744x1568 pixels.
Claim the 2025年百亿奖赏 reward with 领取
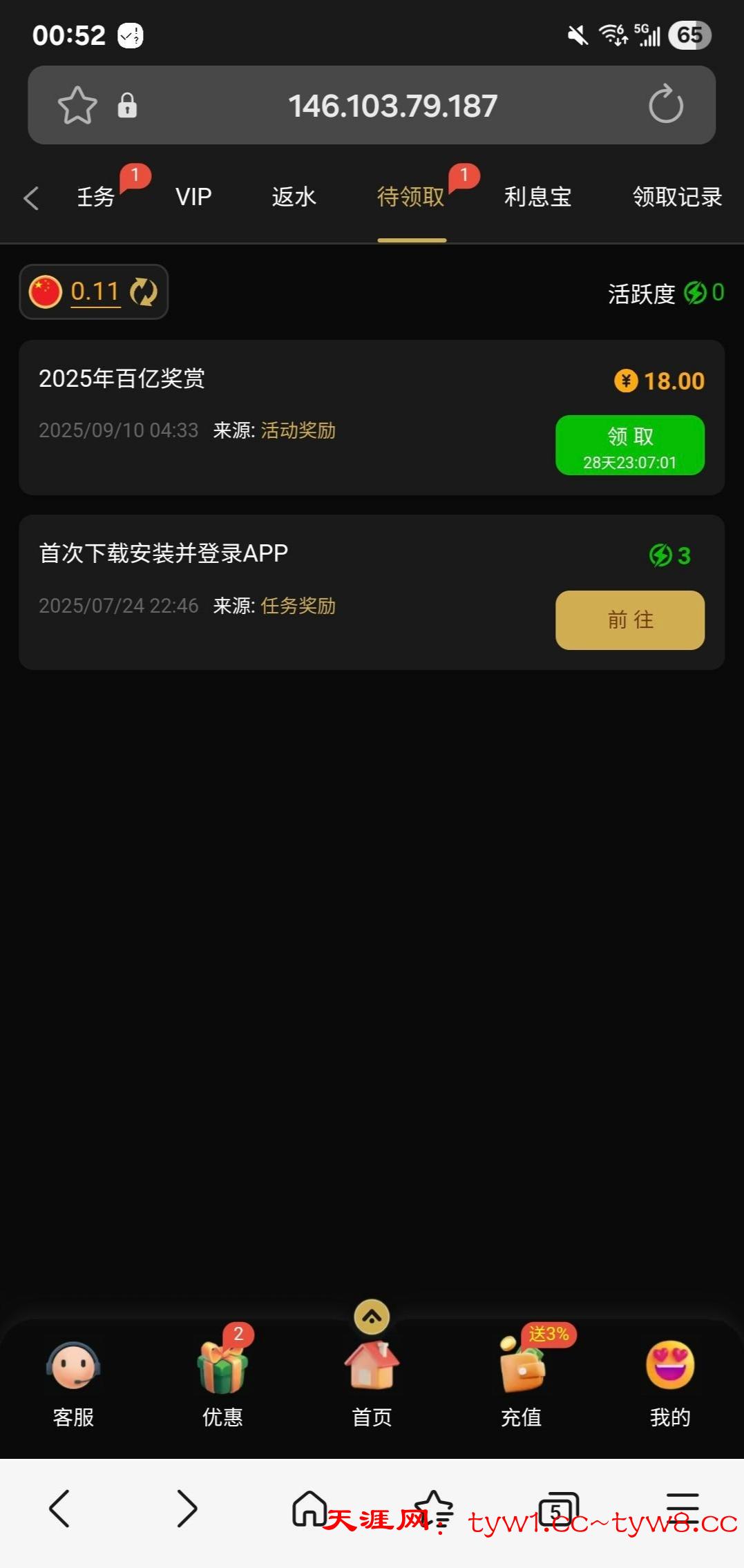tap(629, 445)
